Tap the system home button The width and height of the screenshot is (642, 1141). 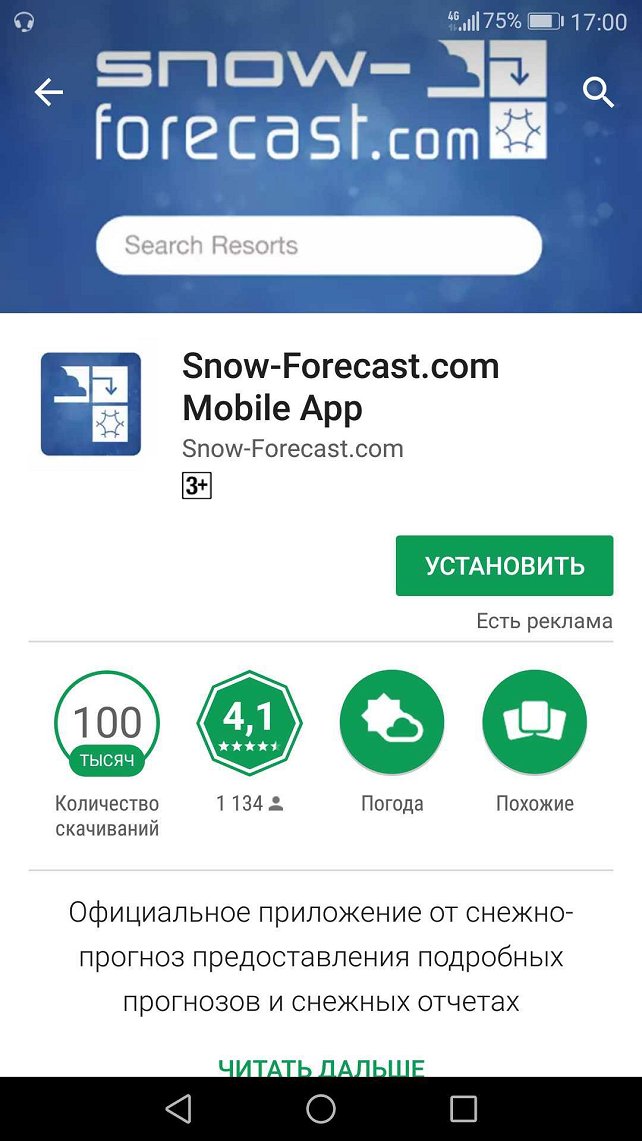[321, 1108]
